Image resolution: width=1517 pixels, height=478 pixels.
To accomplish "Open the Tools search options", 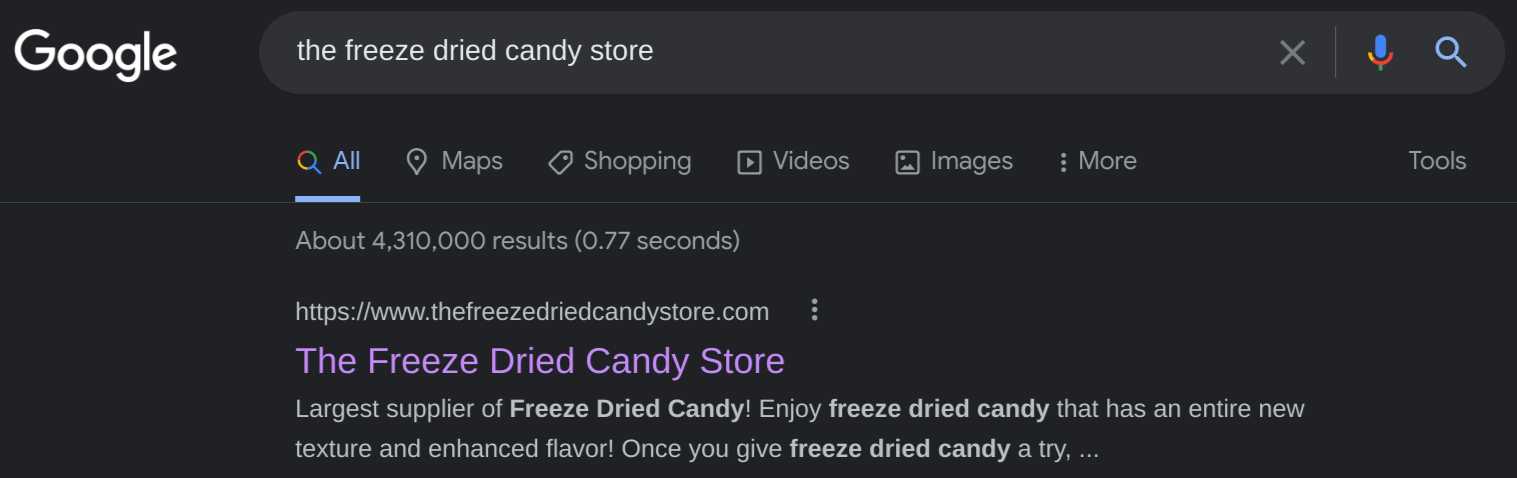I will pyautogui.click(x=1436, y=161).
